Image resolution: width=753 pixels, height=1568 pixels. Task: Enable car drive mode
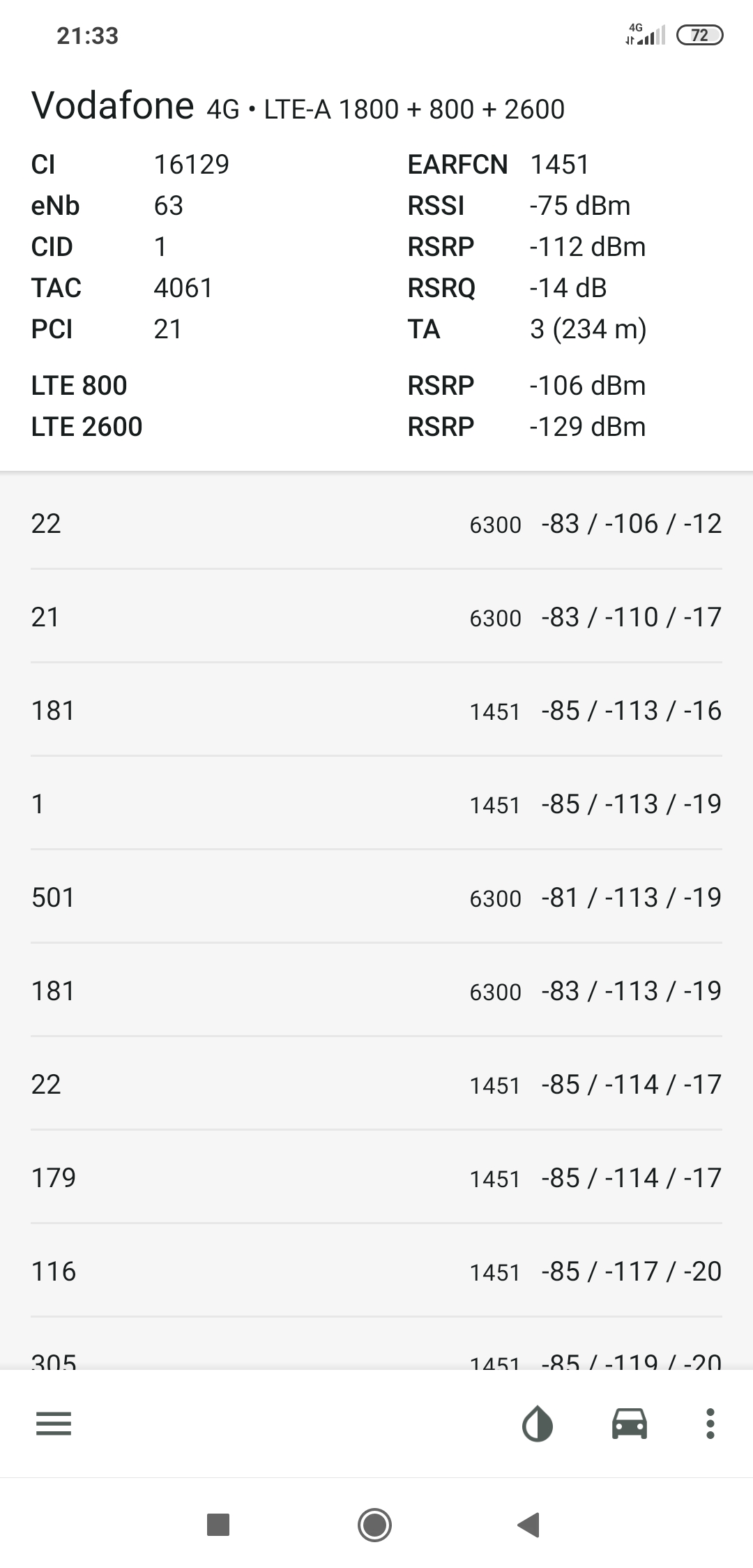629,1424
